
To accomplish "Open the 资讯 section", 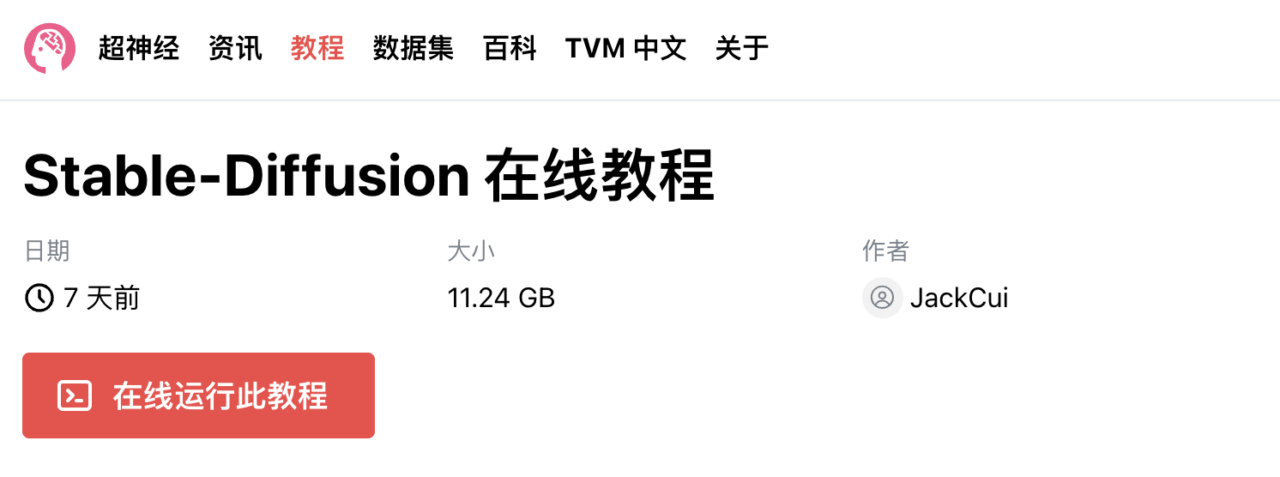I will pos(236,48).
